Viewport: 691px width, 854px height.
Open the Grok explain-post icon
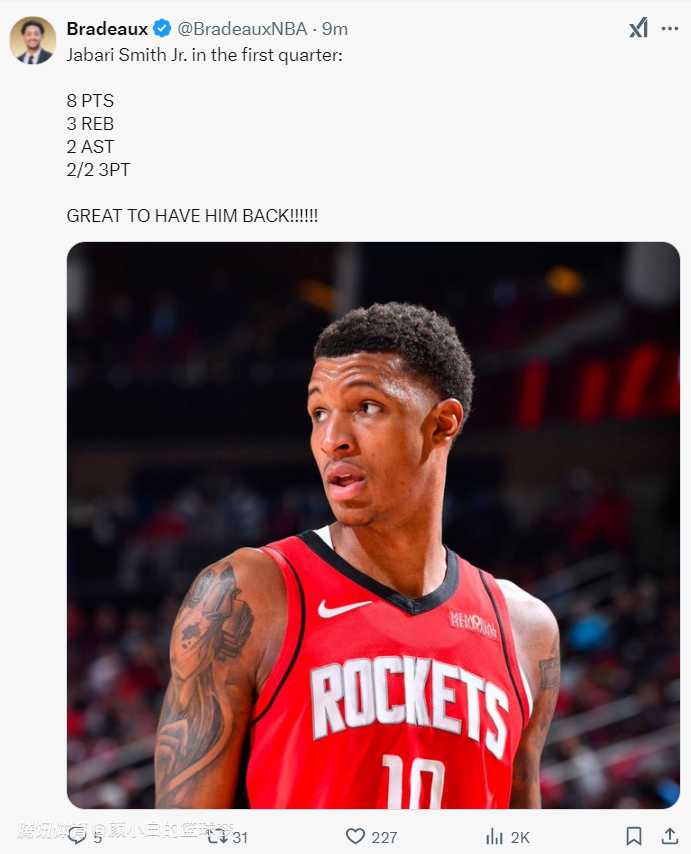tap(638, 29)
